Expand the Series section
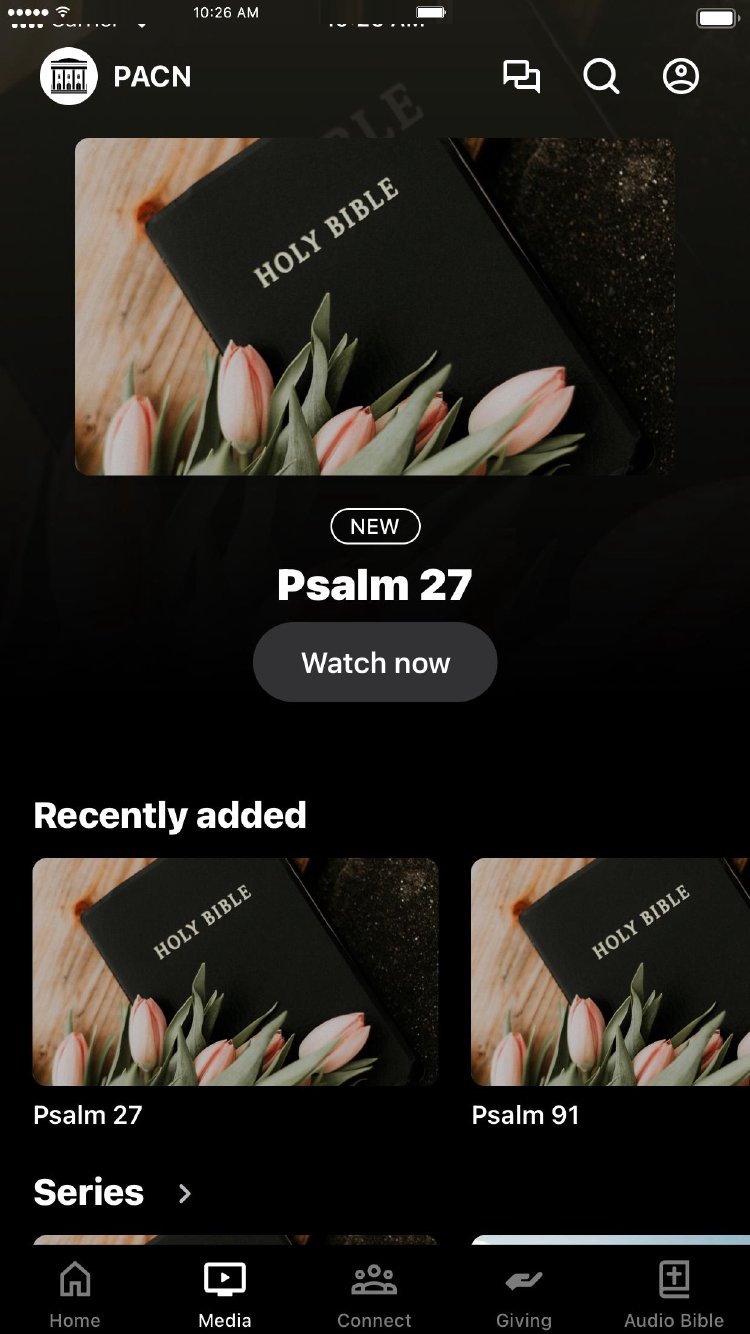This screenshot has width=750, height=1334. click(x=184, y=1193)
